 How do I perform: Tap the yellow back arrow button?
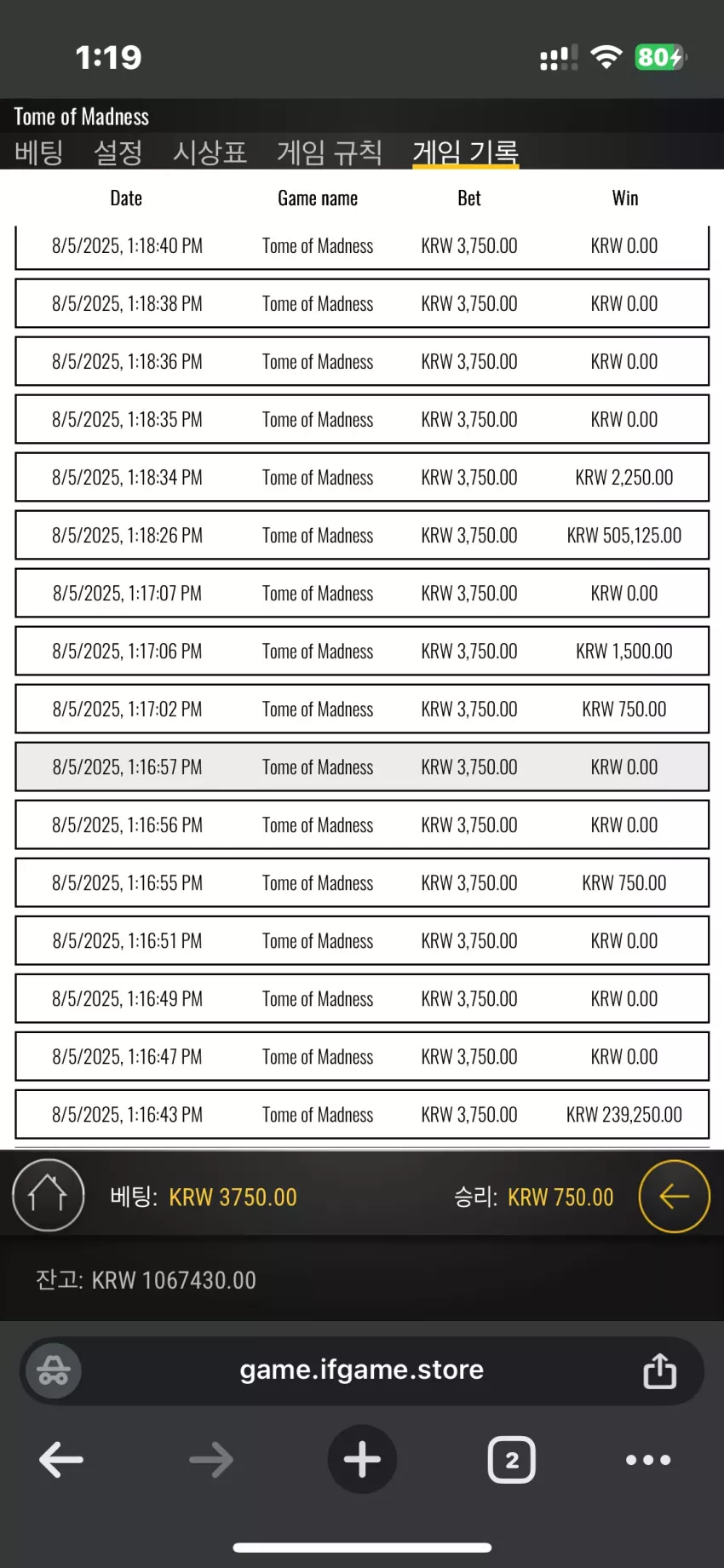pyautogui.click(x=674, y=1196)
